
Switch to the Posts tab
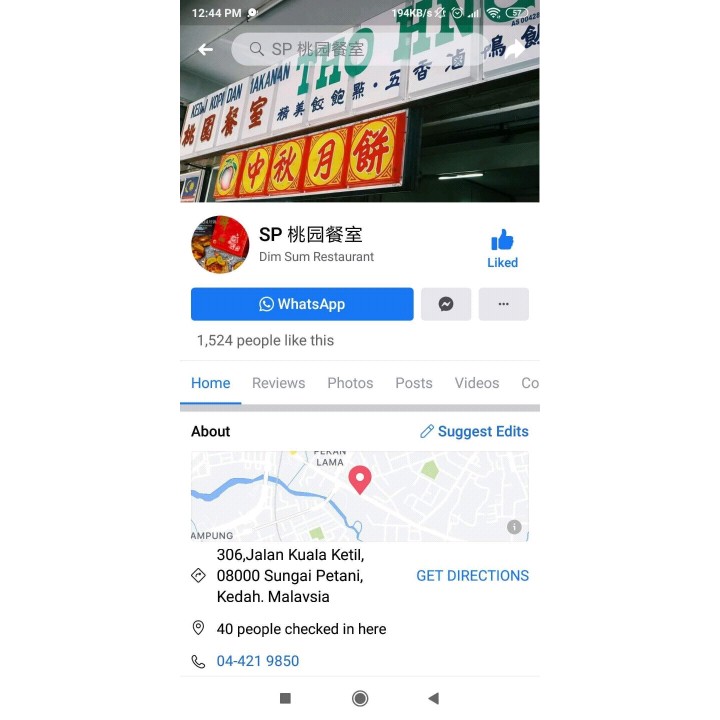point(414,383)
